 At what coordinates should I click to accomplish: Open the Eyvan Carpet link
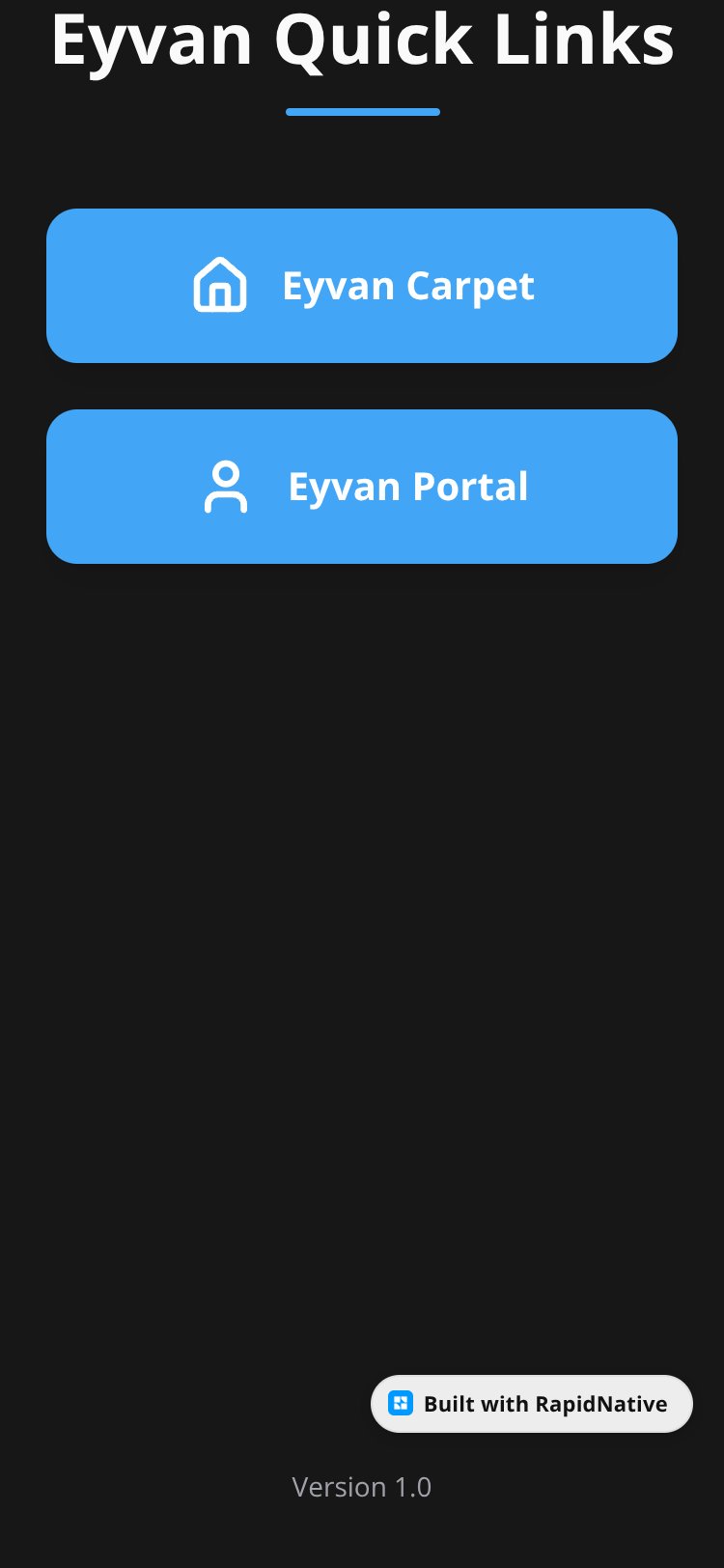362,286
